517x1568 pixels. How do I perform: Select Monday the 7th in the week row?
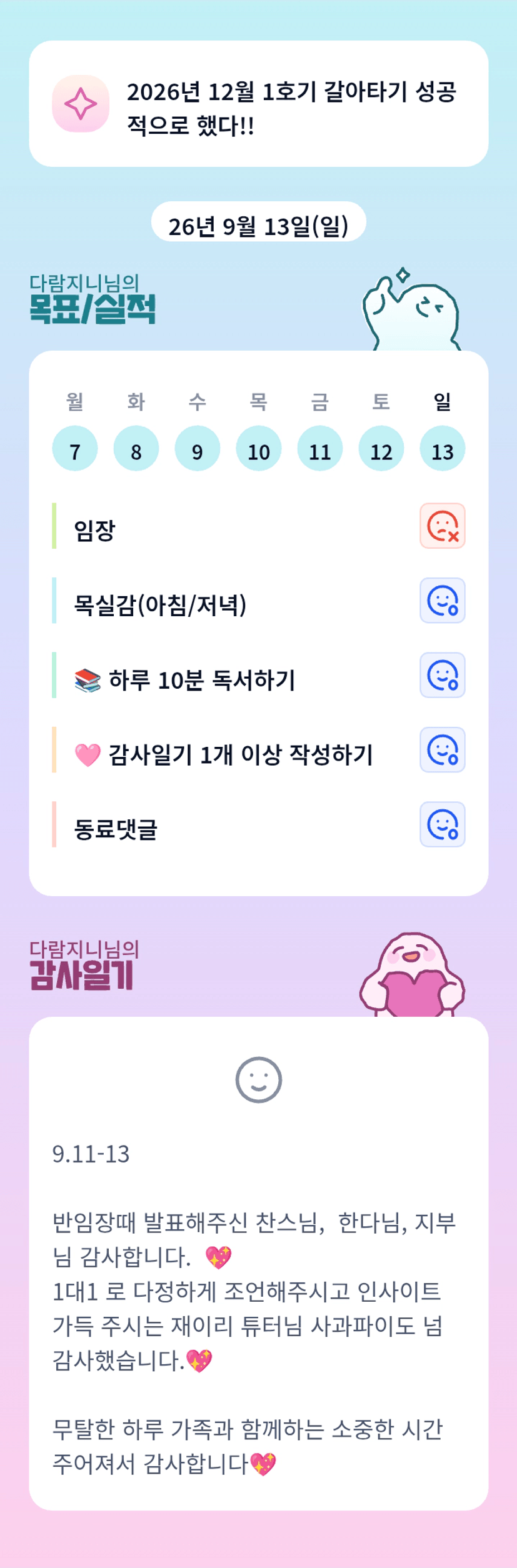75,448
